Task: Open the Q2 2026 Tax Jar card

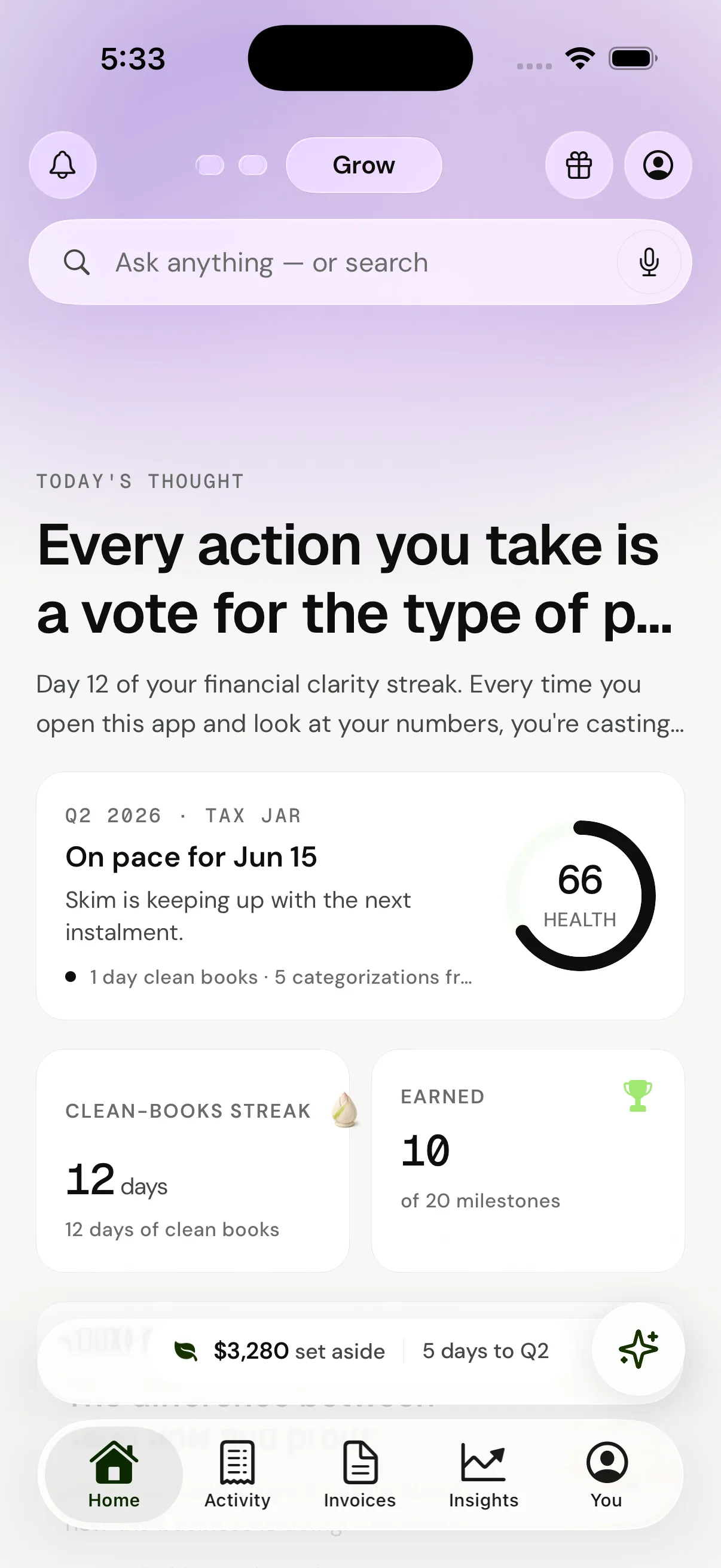Action: [360, 895]
